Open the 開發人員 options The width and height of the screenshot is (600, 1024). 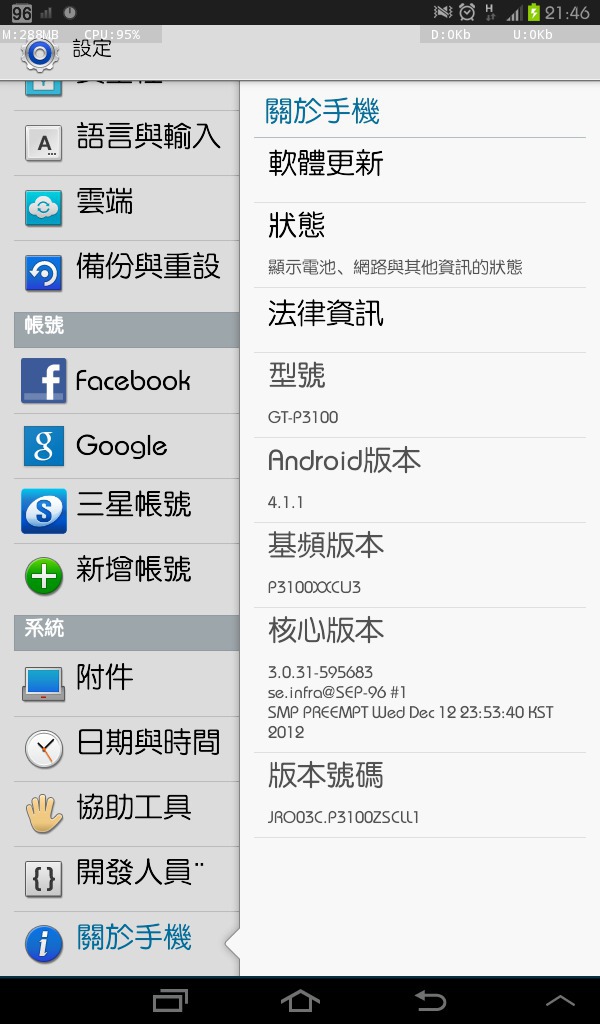point(127,879)
